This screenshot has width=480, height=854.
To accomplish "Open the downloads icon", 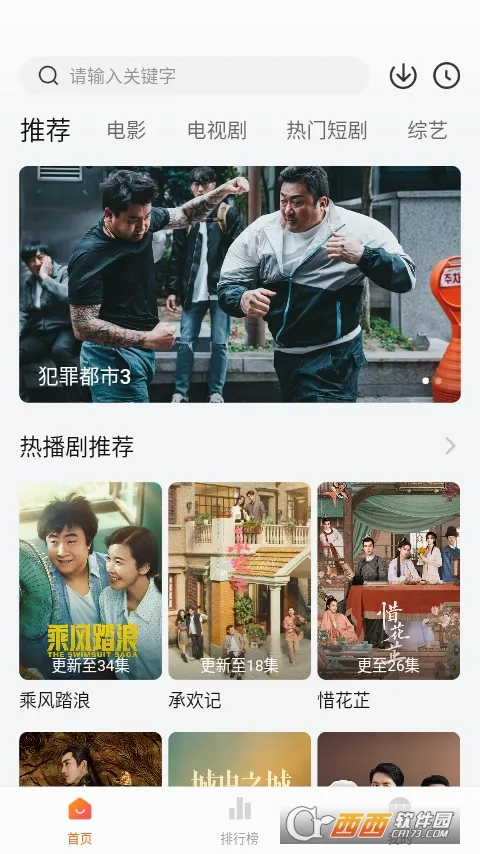I will tap(403, 76).
